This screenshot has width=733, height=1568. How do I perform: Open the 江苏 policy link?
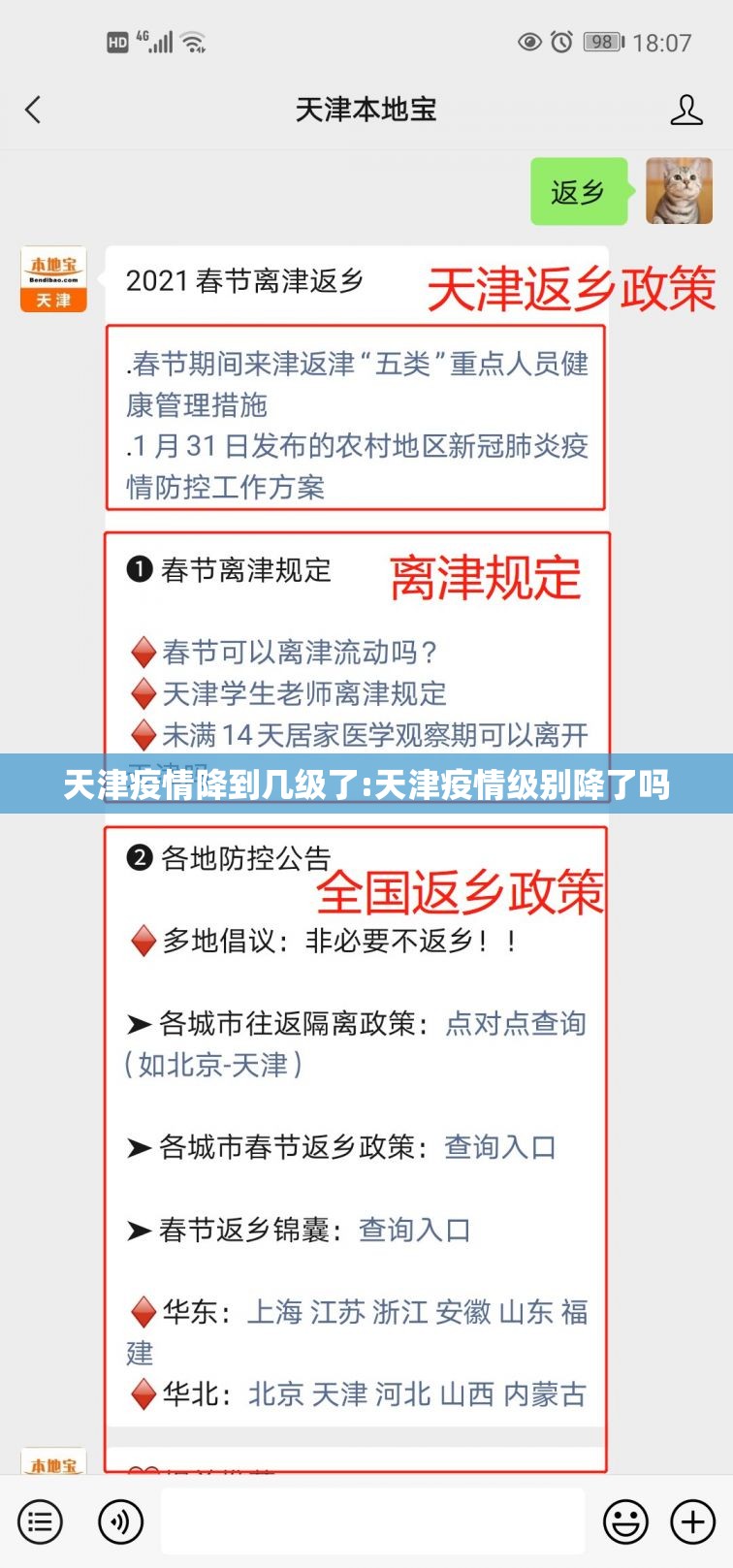point(337,1312)
